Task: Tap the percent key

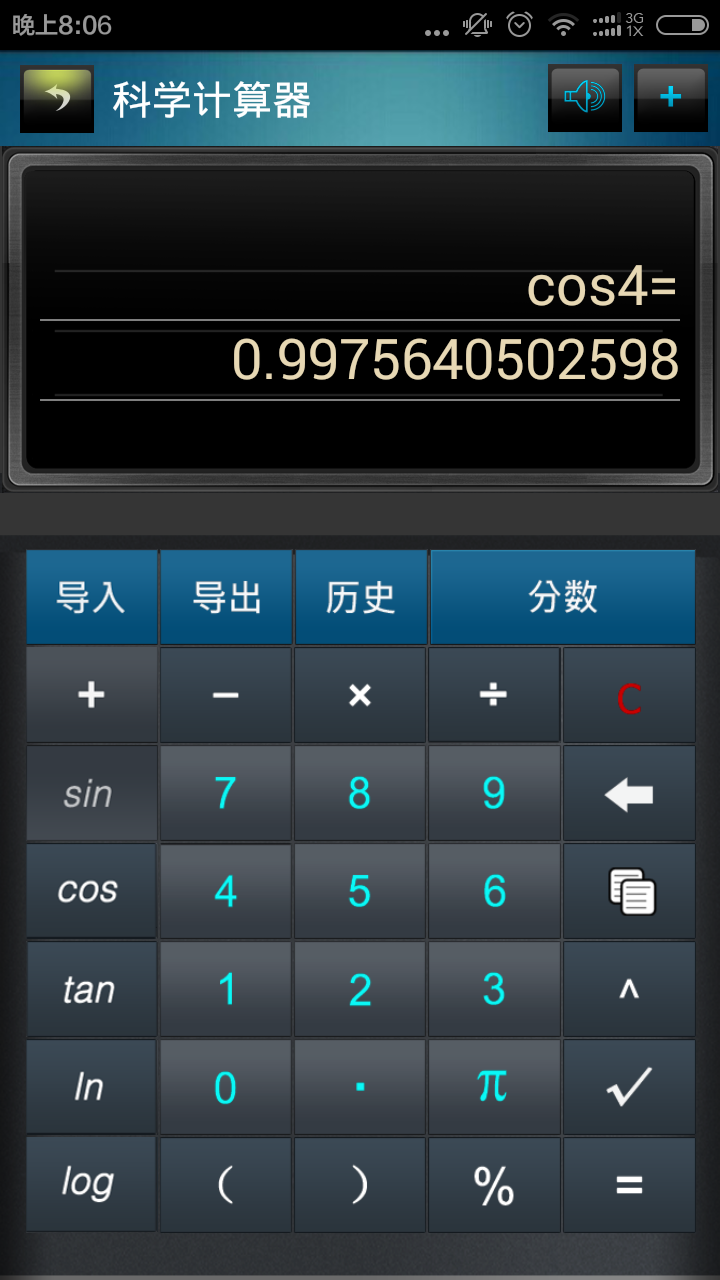Action: point(494,1185)
